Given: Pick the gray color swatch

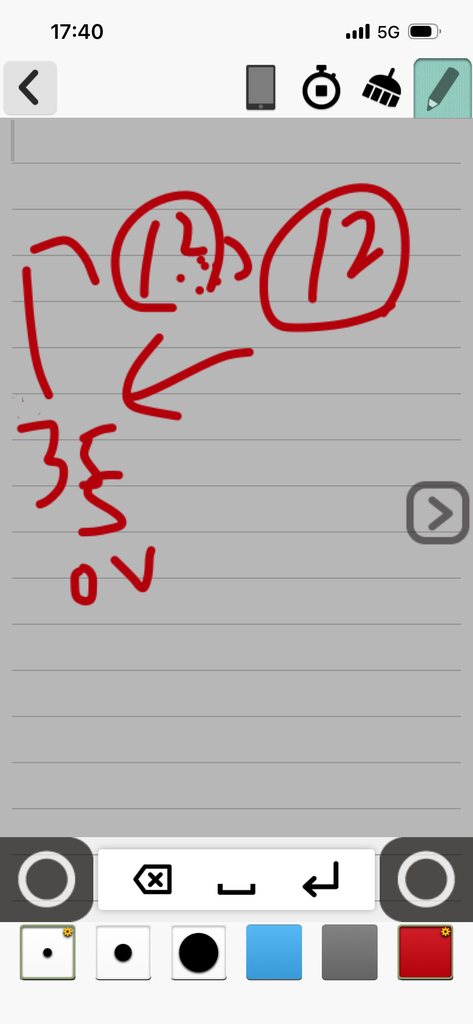Looking at the screenshot, I should [350, 952].
